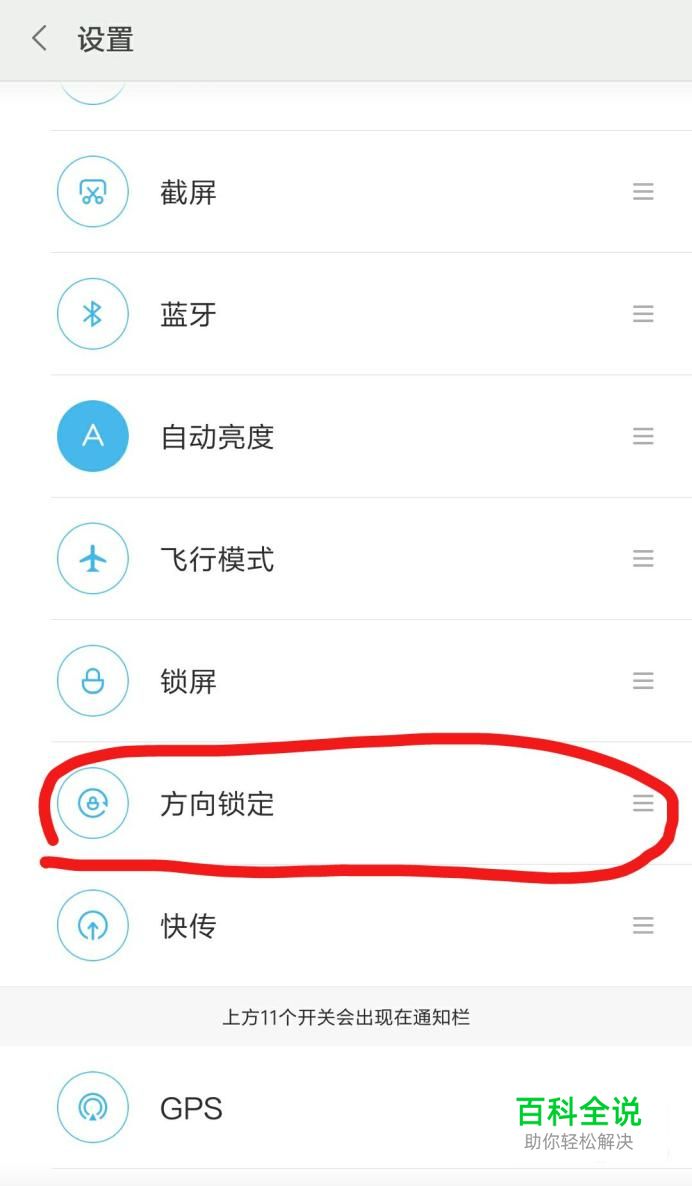Tap the 快传 upload arrow icon
692x1186 pixels.
93,926
